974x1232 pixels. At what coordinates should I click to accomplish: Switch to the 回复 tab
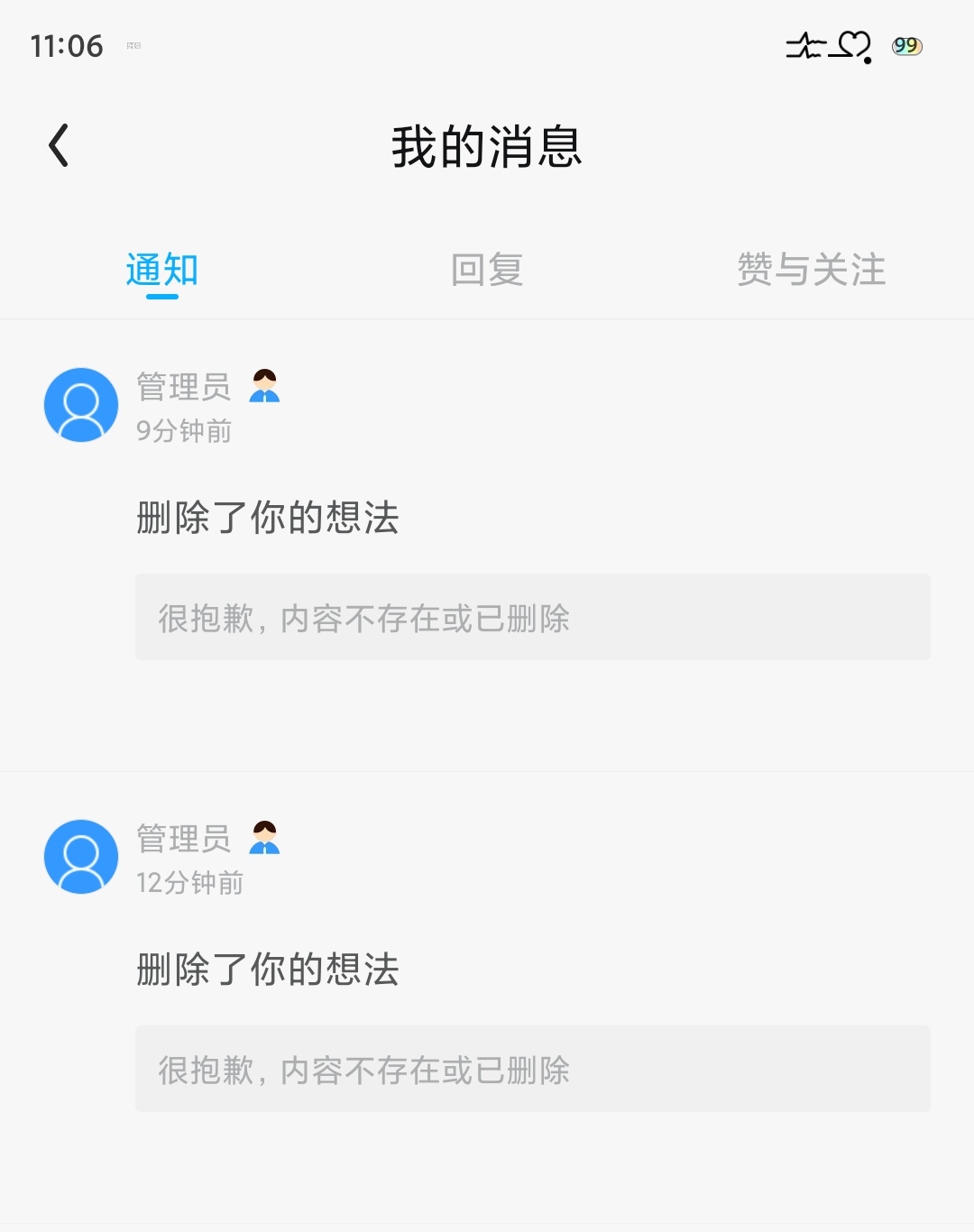tap(487, 270)
